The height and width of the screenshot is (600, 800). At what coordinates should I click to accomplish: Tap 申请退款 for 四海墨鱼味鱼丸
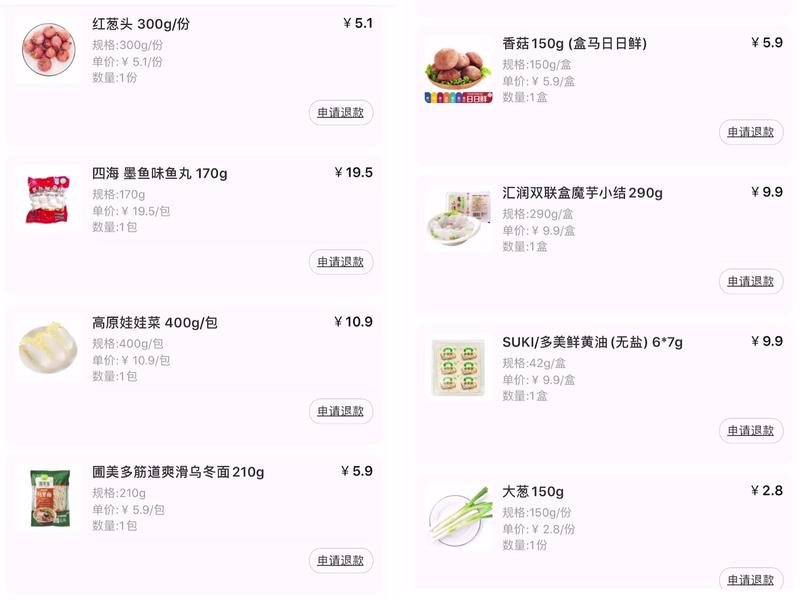[x=341, y=262]
